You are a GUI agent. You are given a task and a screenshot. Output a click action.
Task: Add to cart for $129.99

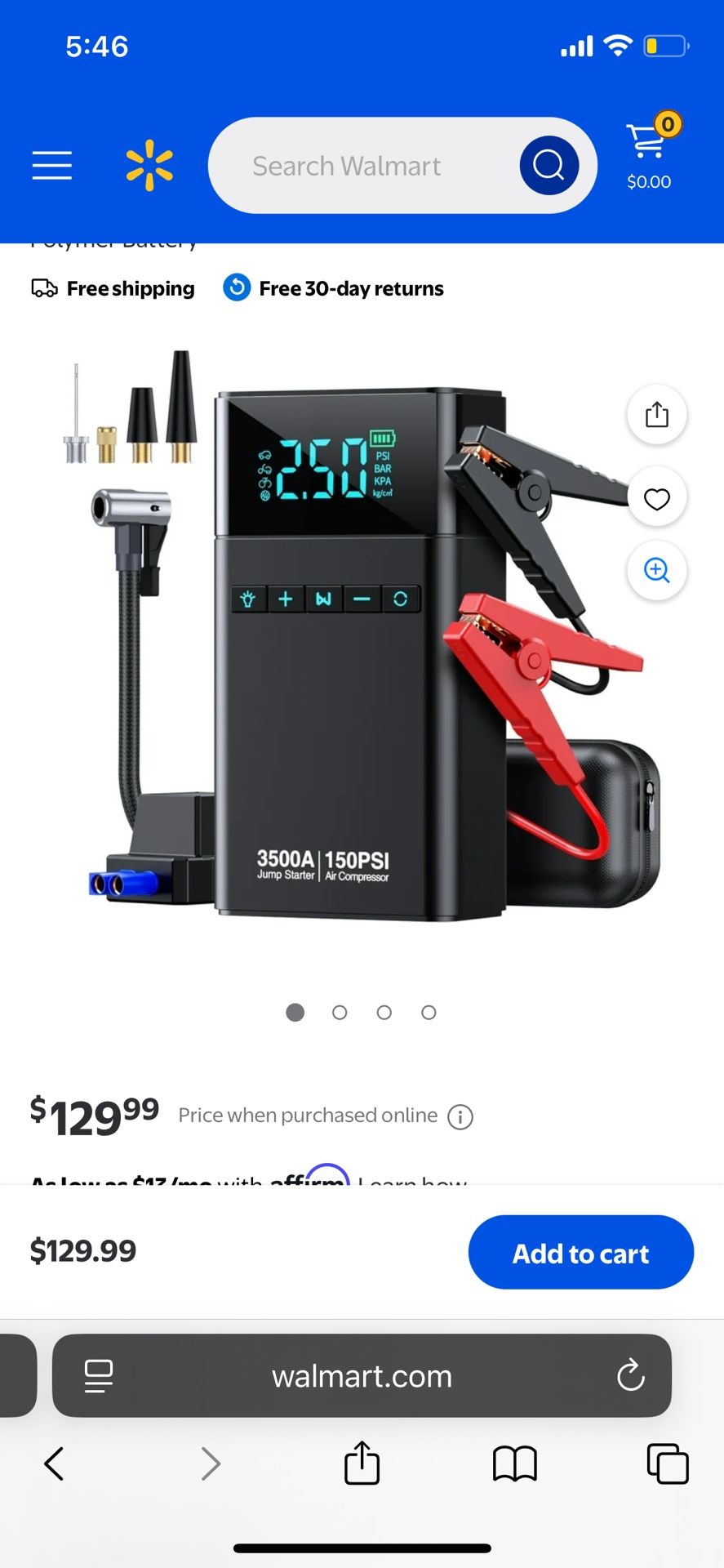pos(580,1253)
